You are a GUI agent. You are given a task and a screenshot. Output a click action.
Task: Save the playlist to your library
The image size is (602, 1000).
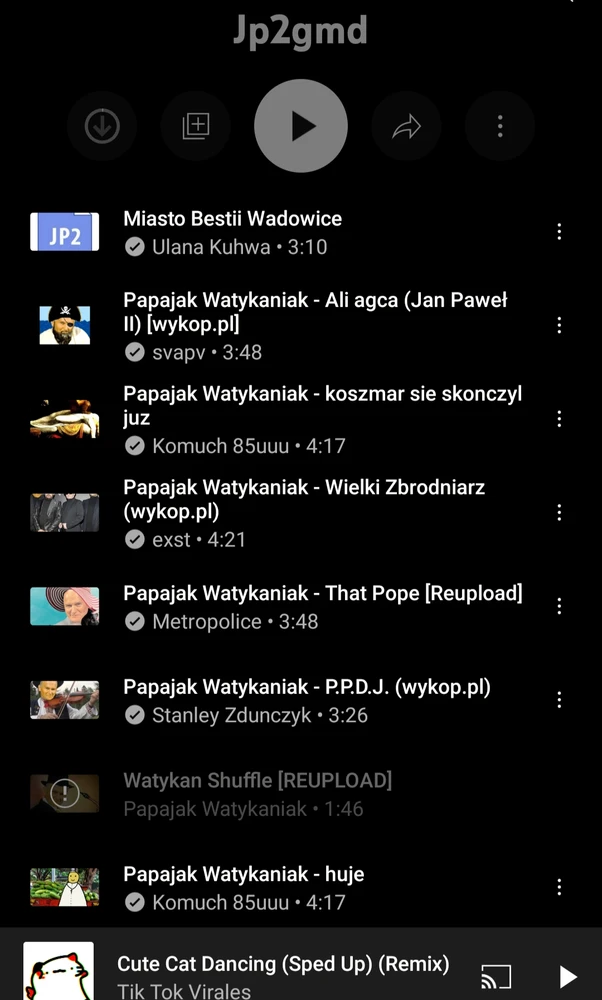pos(196,126)
